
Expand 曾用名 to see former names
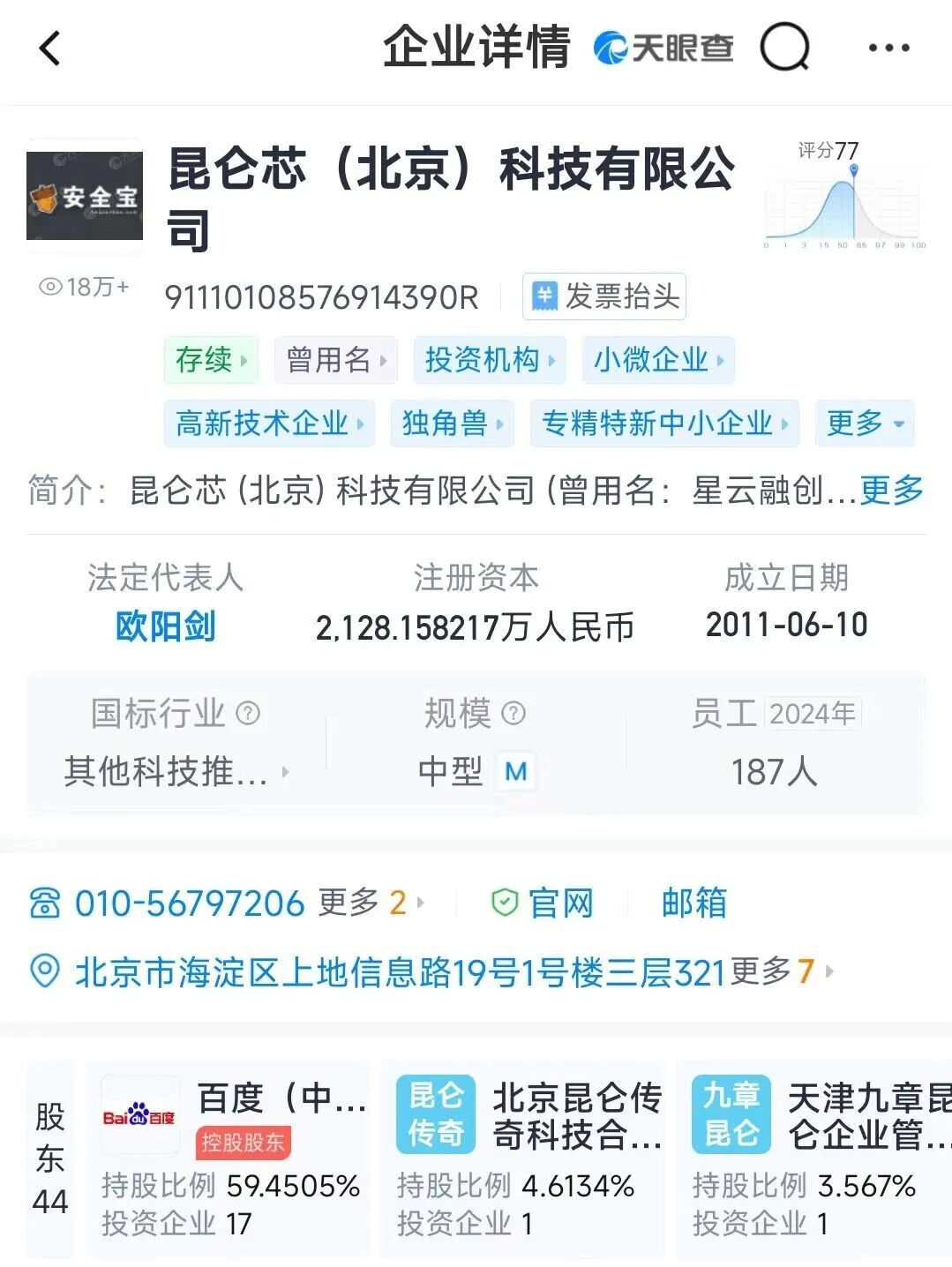(x=335, y=360)
